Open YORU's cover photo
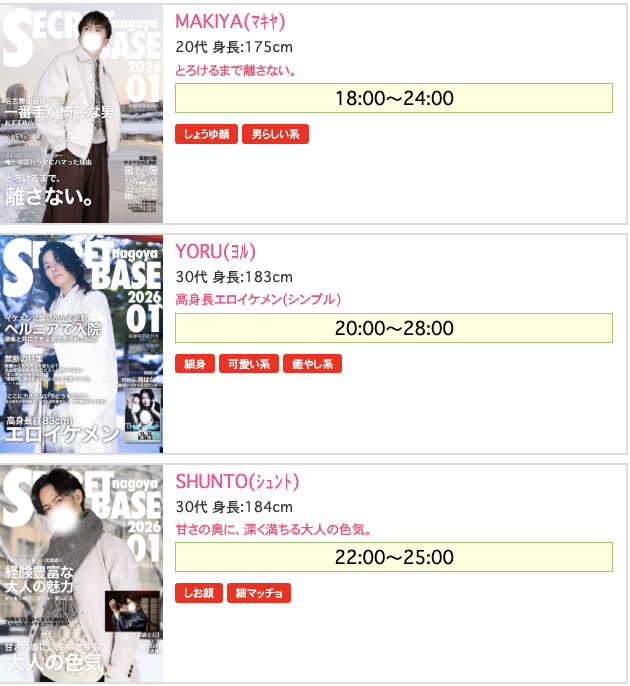 pyautogui.click(x=82, y=344)
